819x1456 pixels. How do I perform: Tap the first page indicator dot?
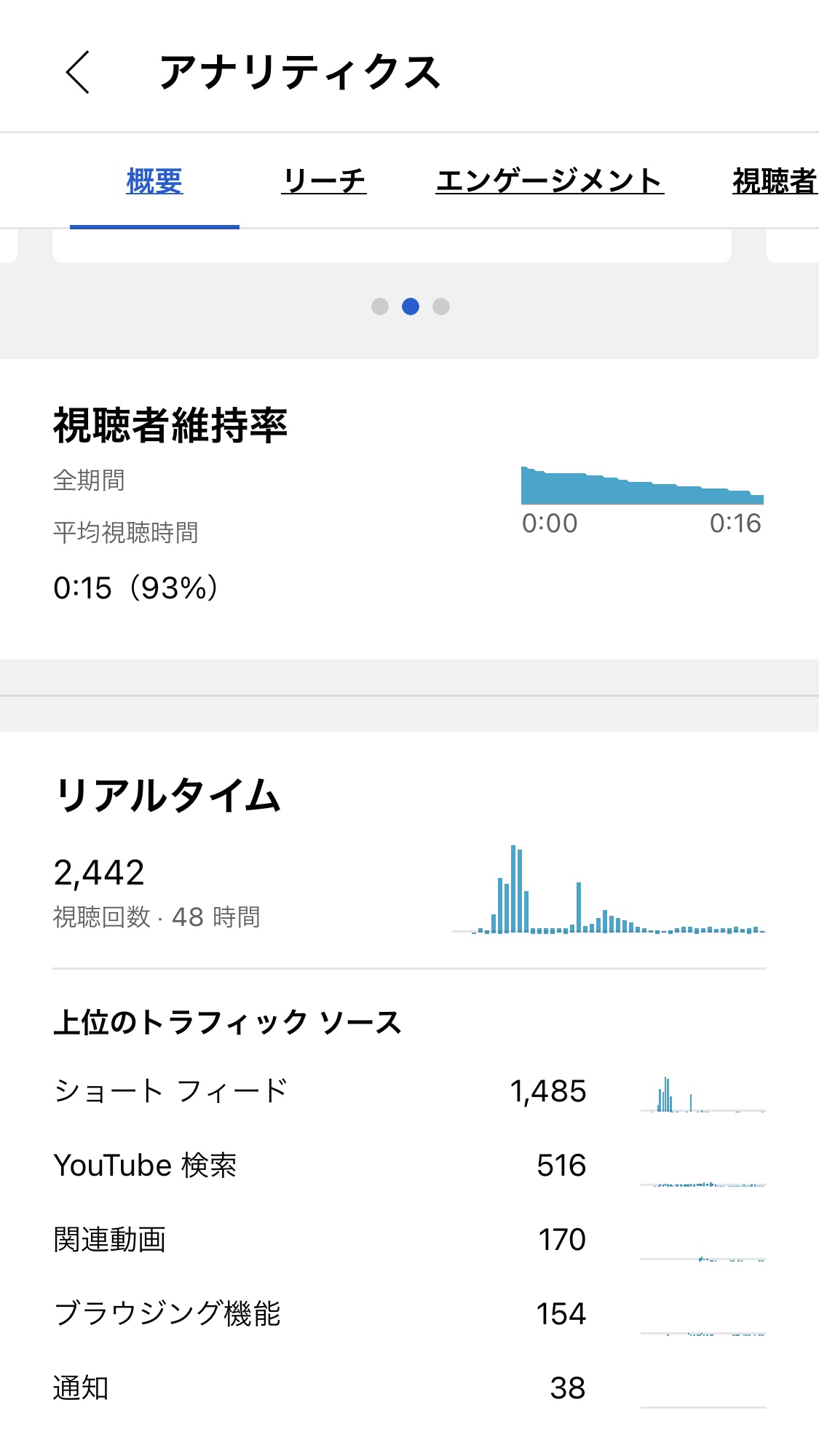(380, 306)
